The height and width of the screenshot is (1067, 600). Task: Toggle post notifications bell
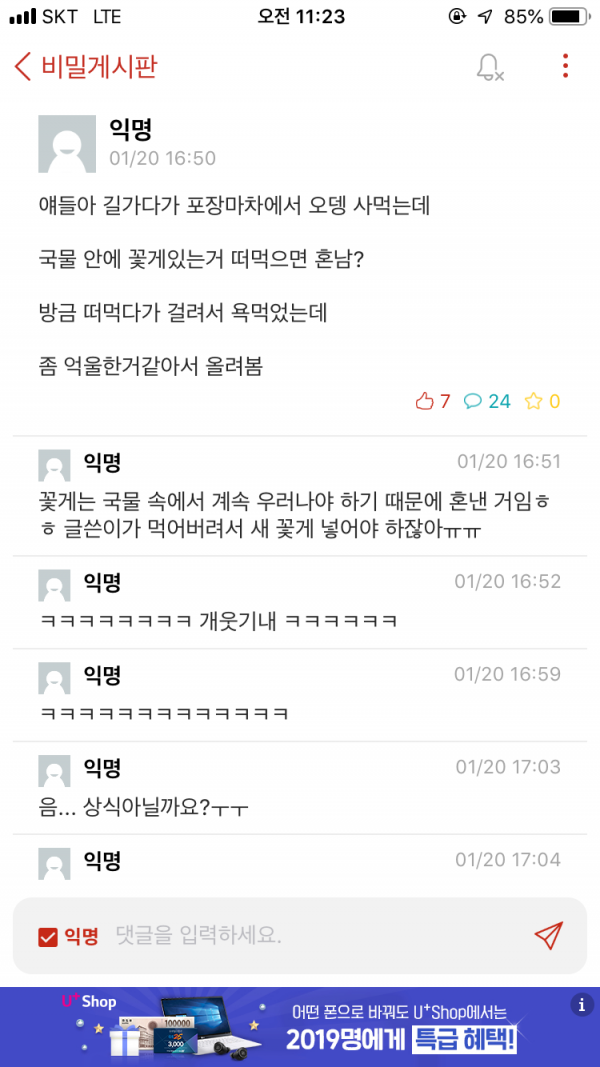pyautogui.click(x=489, y=68)
